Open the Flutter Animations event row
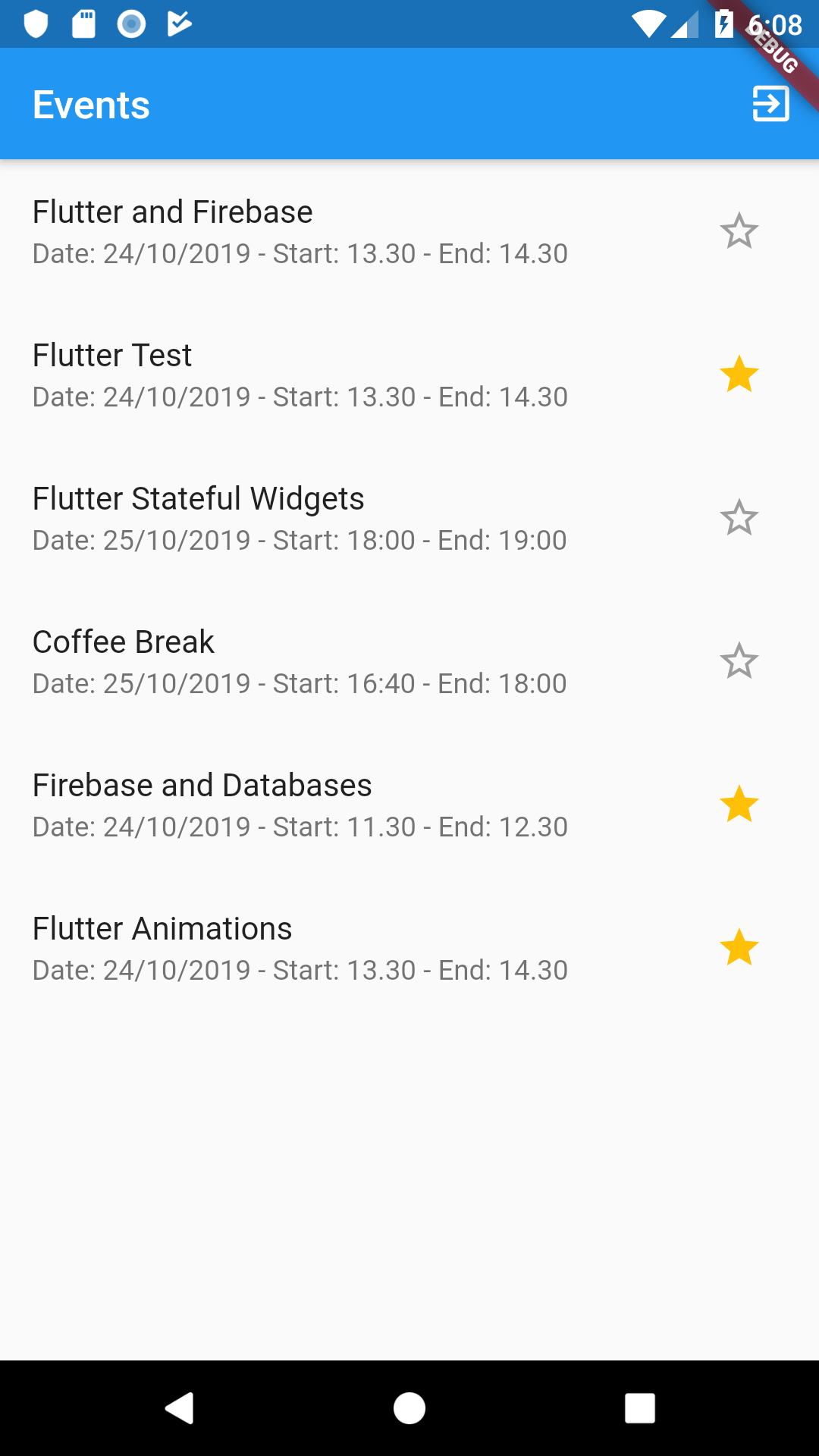This screenshot has height=1456, width=819. pyautogui.click(x=409, y=948)
